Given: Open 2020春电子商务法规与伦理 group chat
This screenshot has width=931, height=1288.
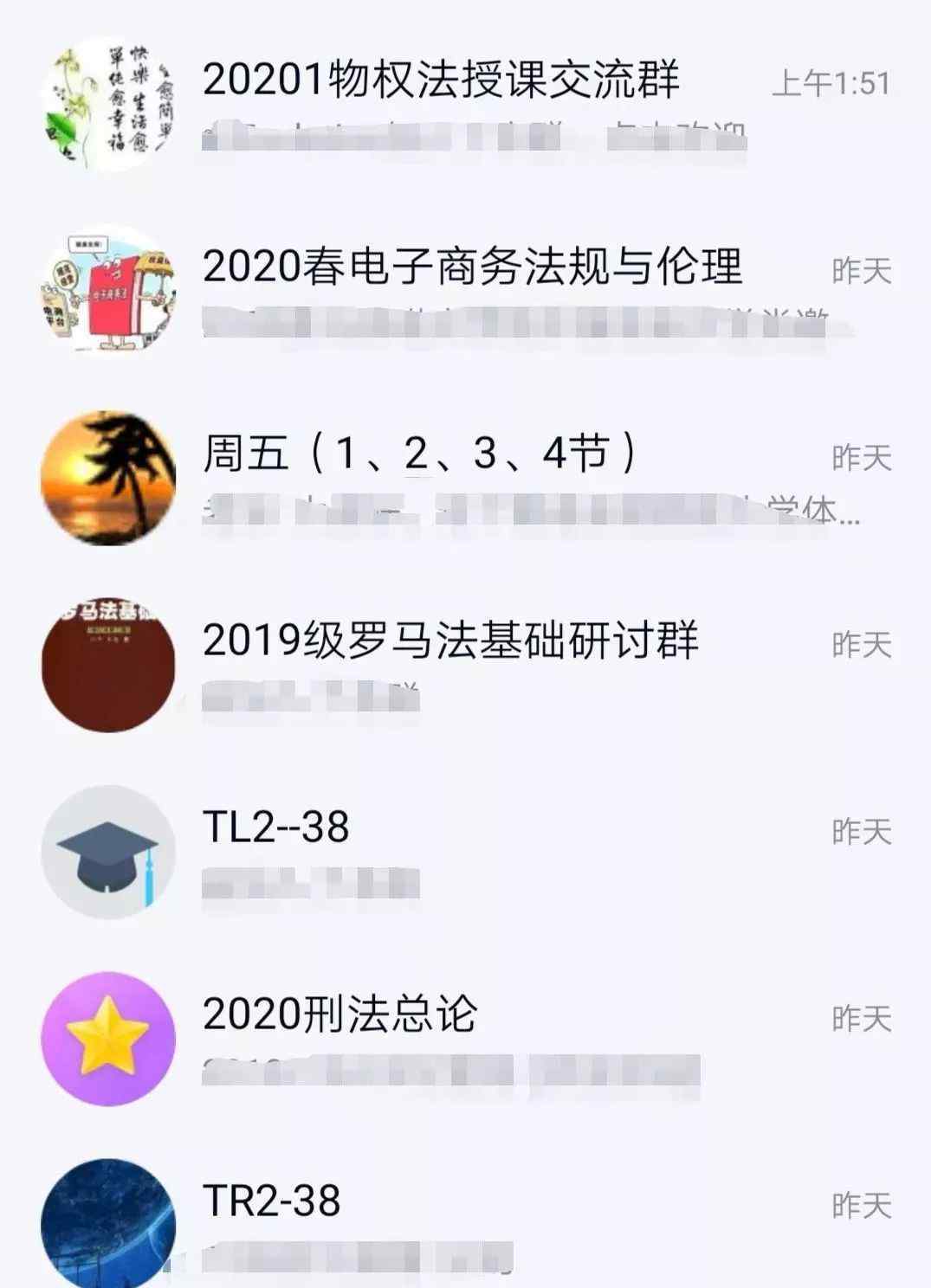Looking at the screenshot, I should pos(472,267).
